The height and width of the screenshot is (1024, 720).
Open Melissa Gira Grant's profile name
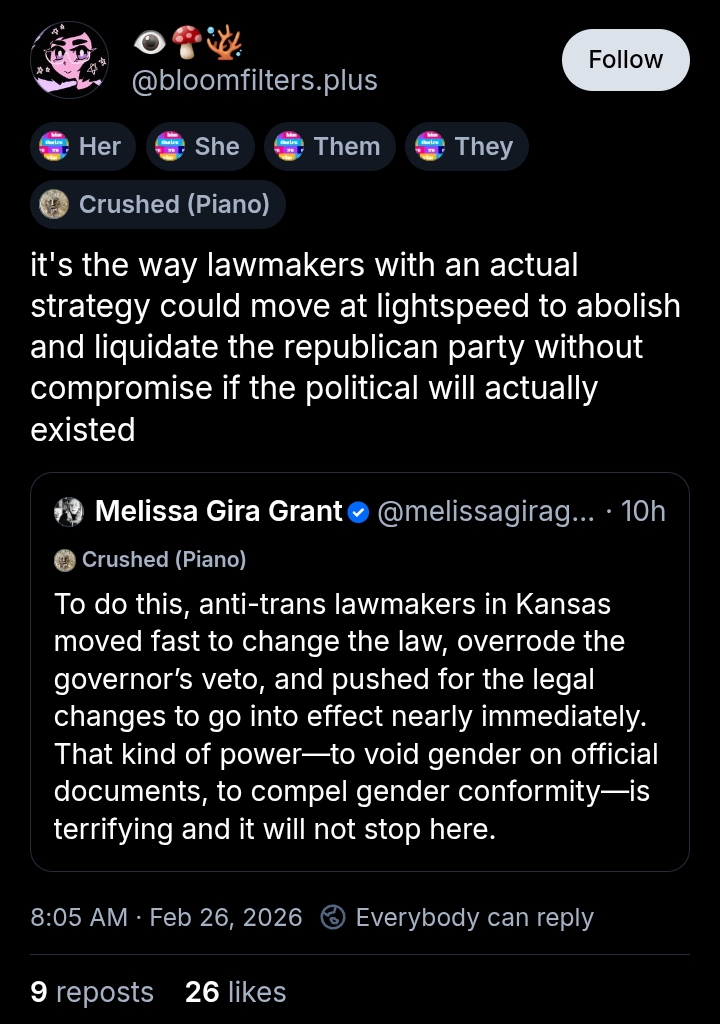218,512
